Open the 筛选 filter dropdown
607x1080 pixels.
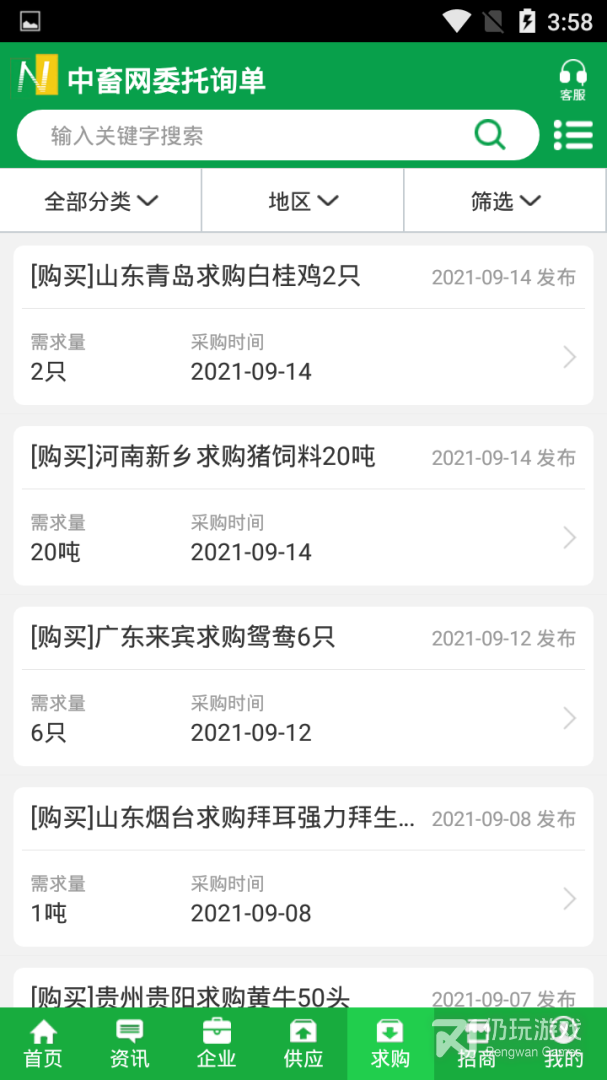coord(505,201)
